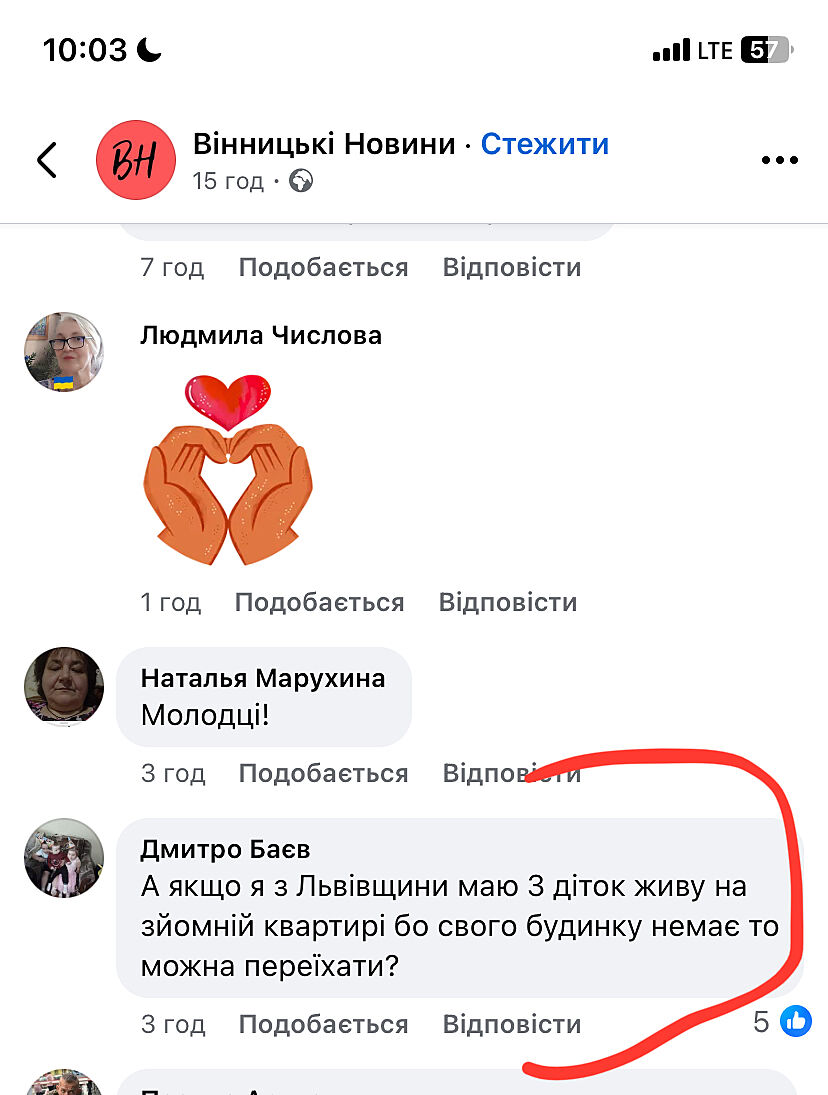Like Людмила Числова's heart sticker comment
The height and width of the screenshot is (1095, 828).
coord(319,603)
